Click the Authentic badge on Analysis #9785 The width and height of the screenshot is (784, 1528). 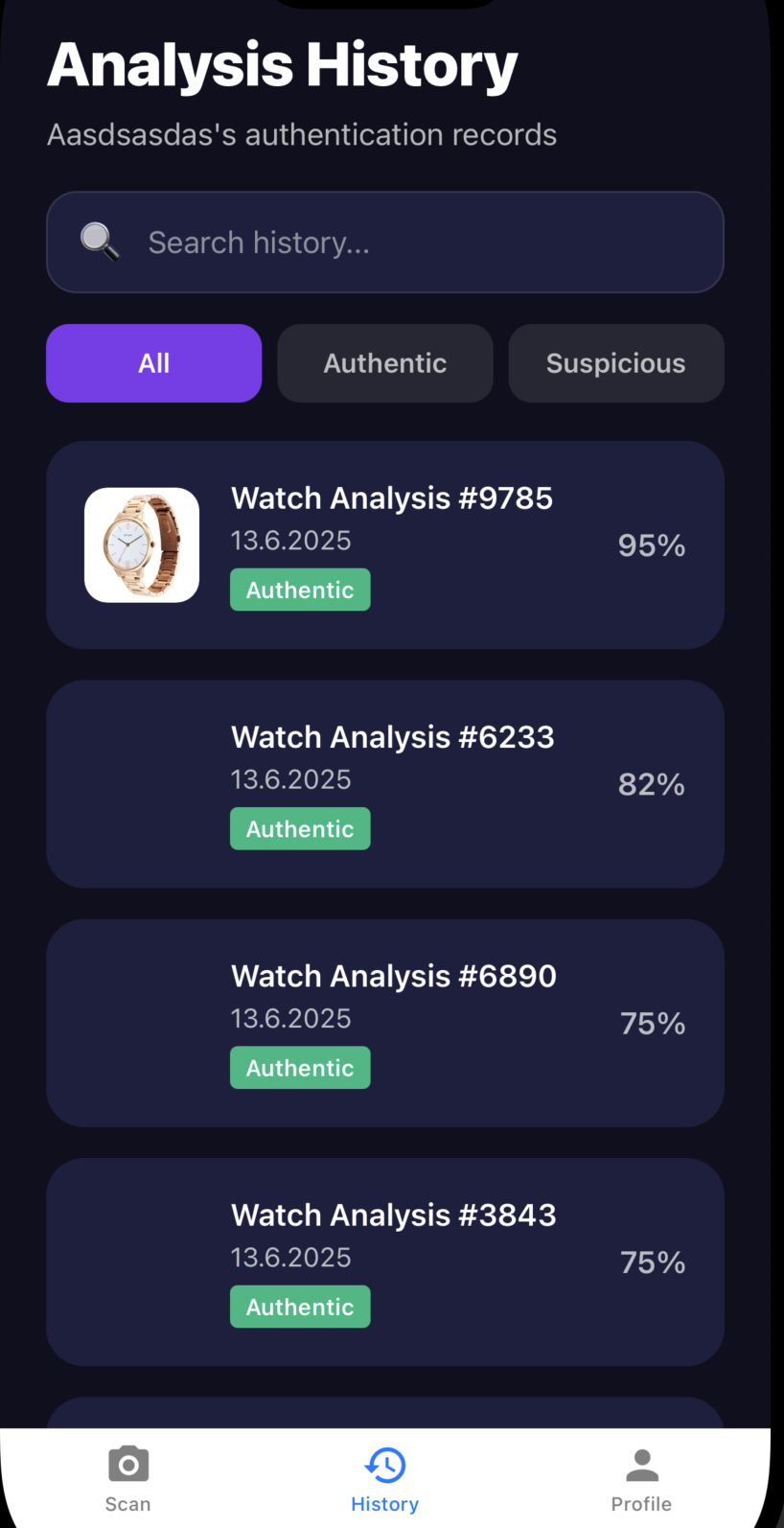[299, 589]
